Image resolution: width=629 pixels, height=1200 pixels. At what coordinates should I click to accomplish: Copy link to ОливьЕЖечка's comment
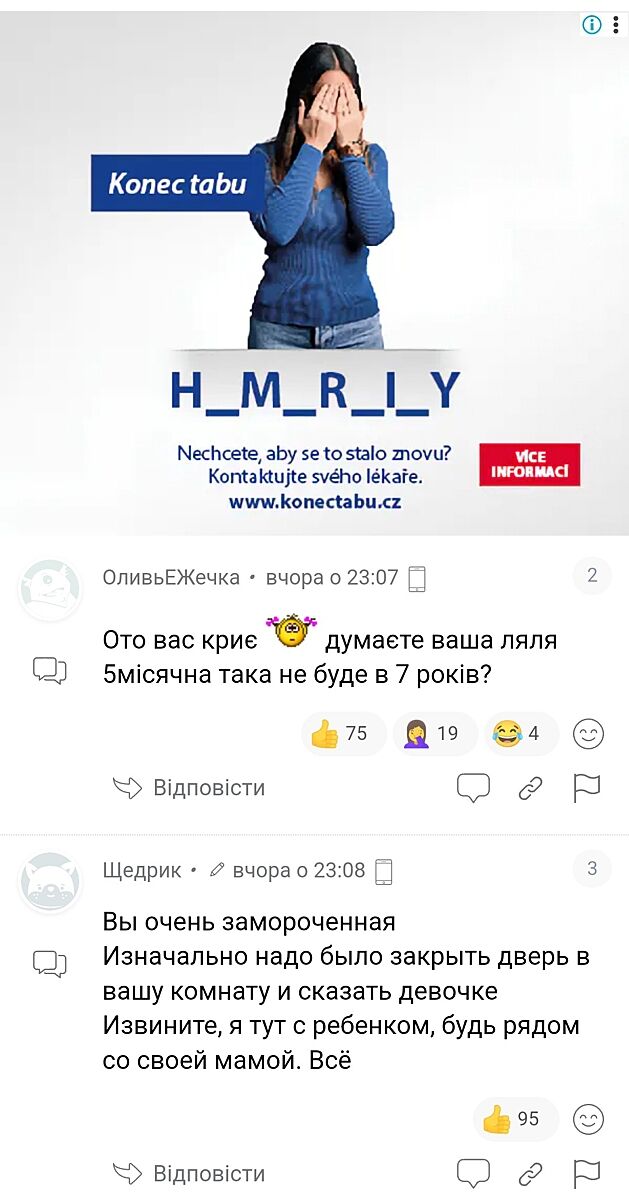click(530, 788)
